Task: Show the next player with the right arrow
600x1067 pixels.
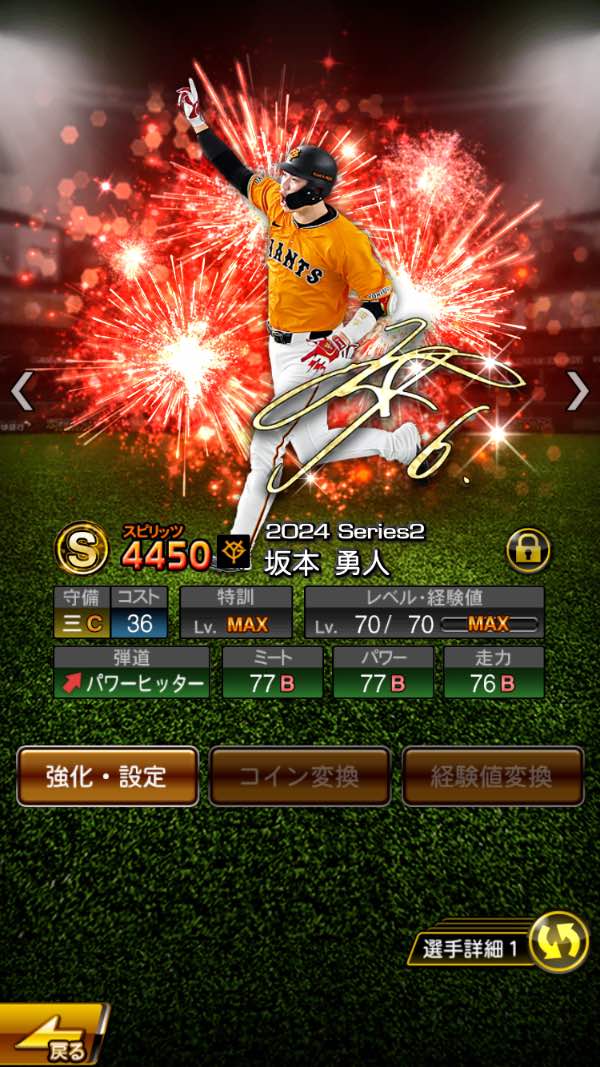Action: click(x=577, y=391)
